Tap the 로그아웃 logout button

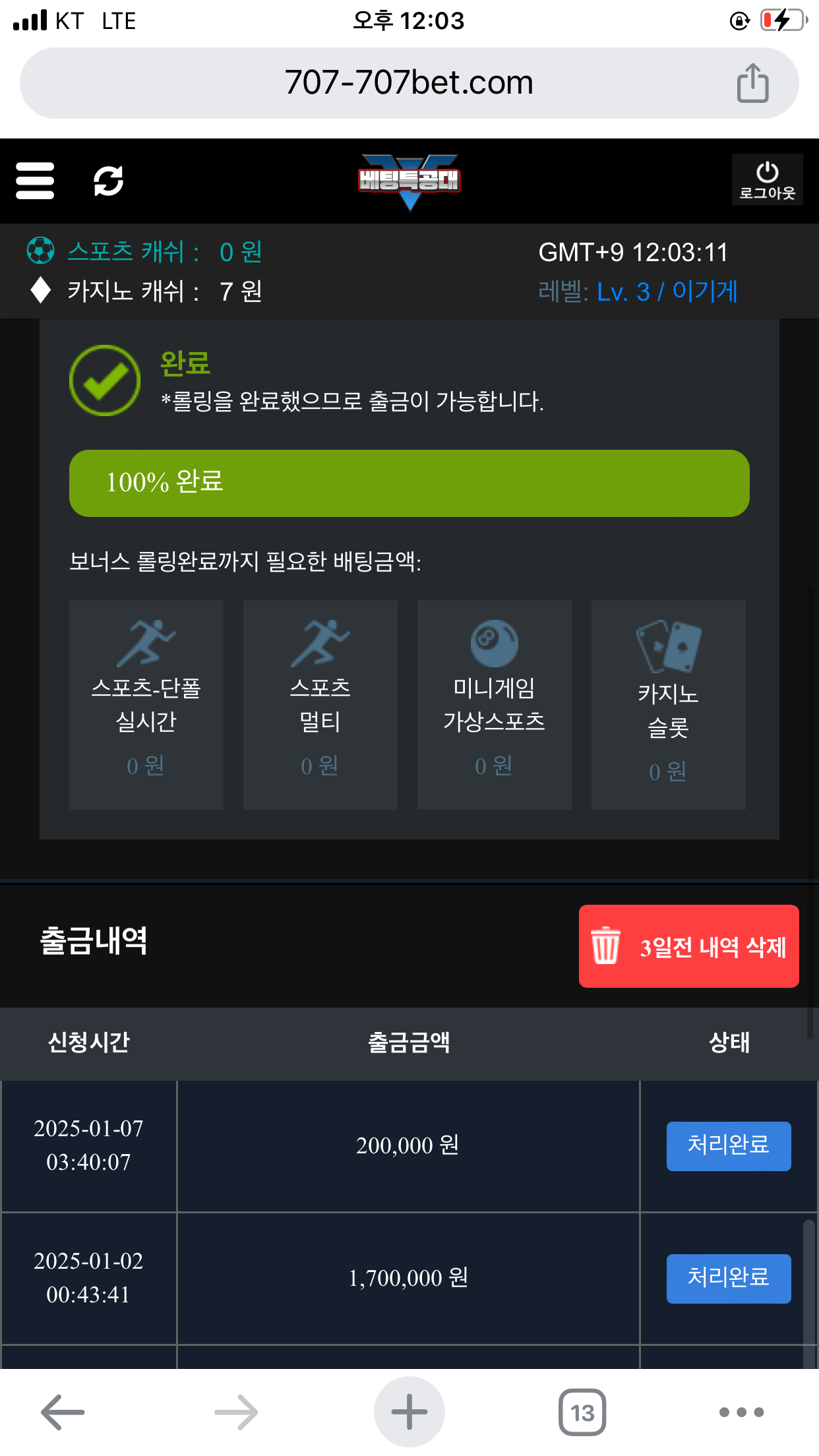pyautogui.click(x=767, y=180)
